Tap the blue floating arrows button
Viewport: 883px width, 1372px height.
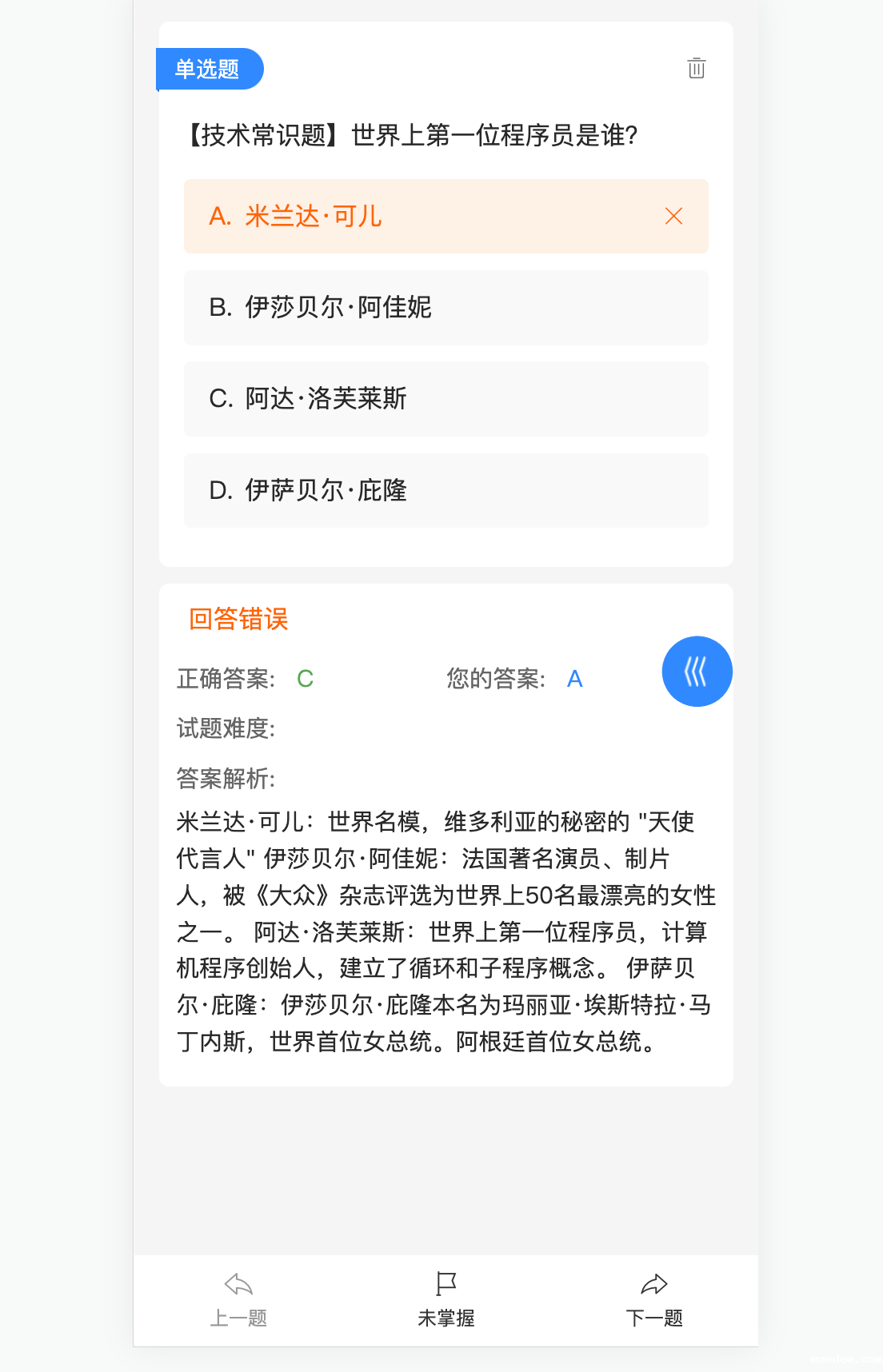[697, 672]
